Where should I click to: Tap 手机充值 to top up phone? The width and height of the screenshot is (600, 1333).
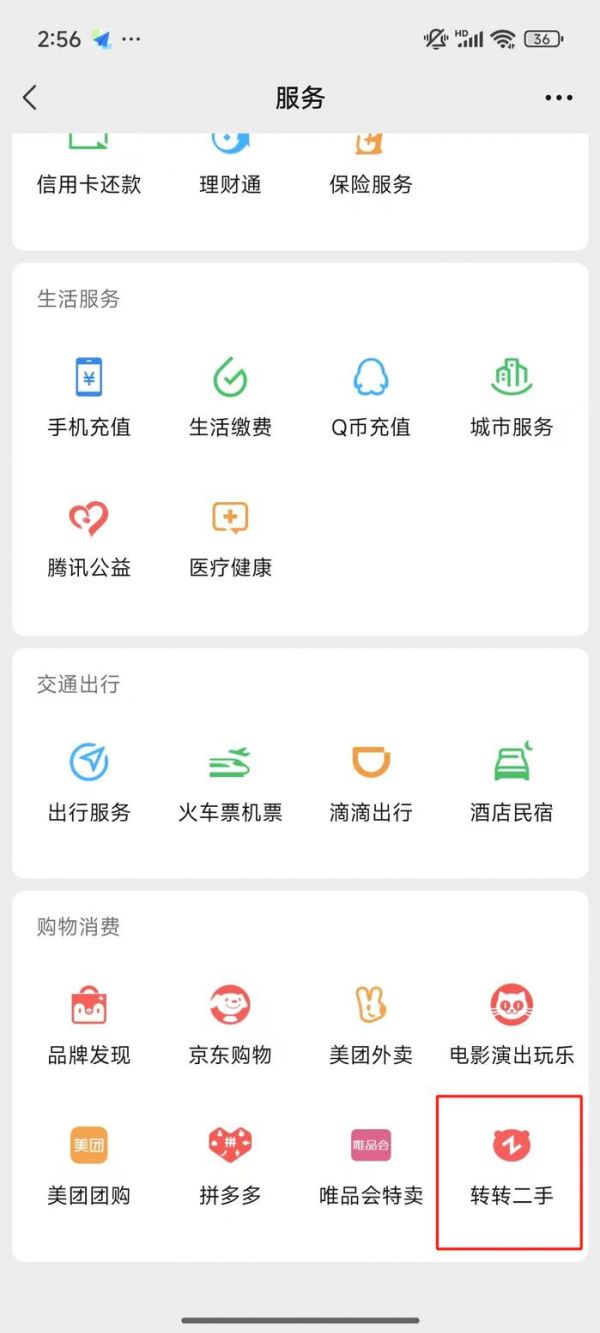(89, 397)
